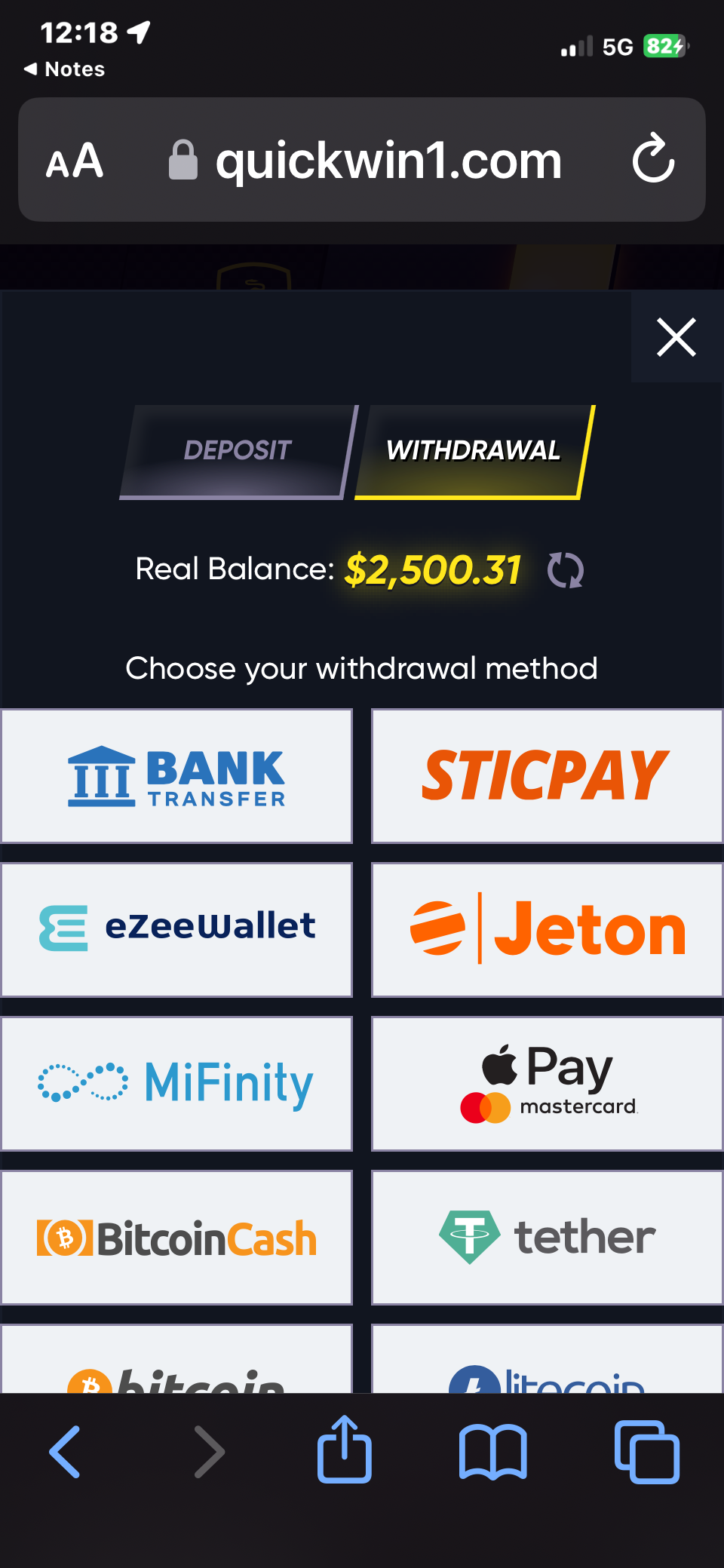Image resolution: width=724 pixels, height=1568 pixels.
Task: Switch to the Deposit tab
Action: (237, 451)
